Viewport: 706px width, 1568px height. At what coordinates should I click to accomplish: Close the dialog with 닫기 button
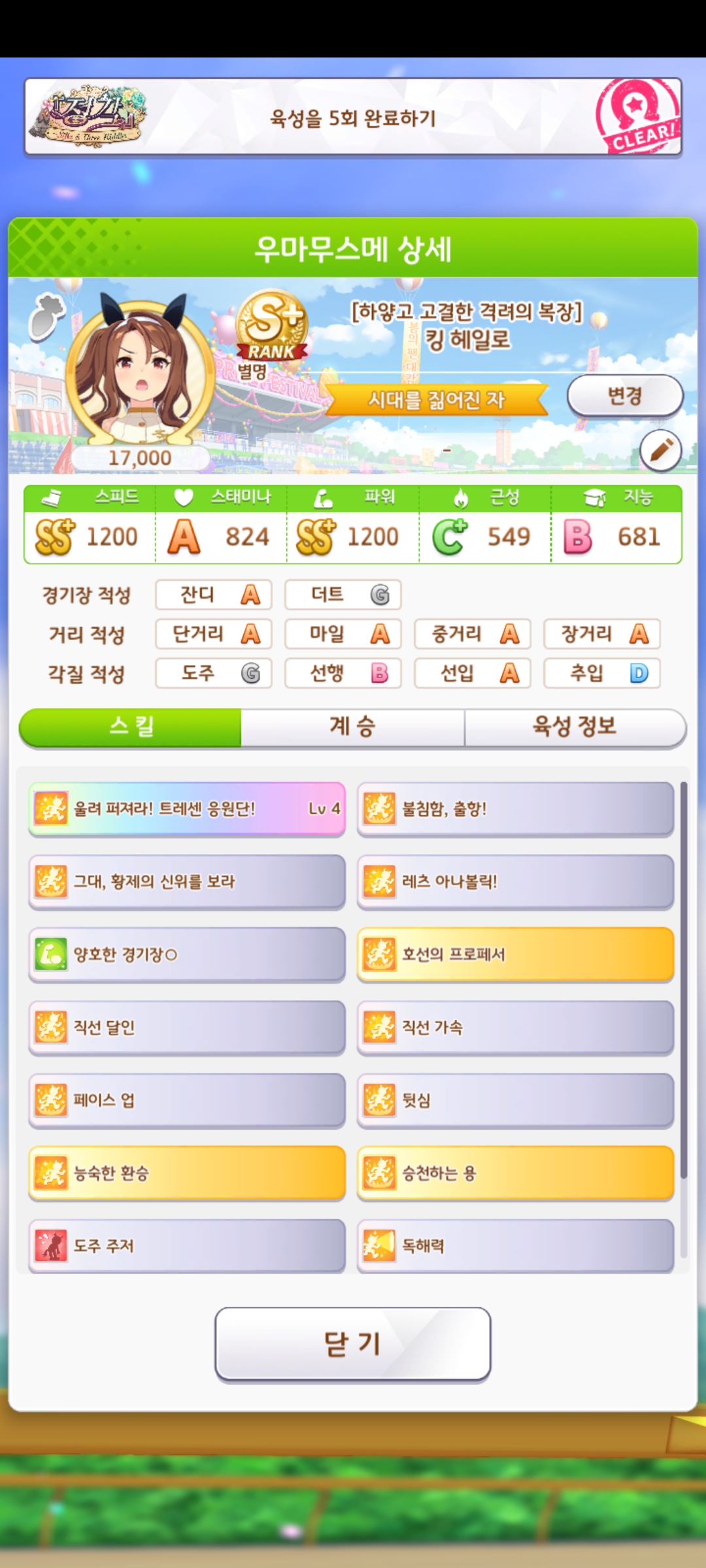pos(352,1344)
